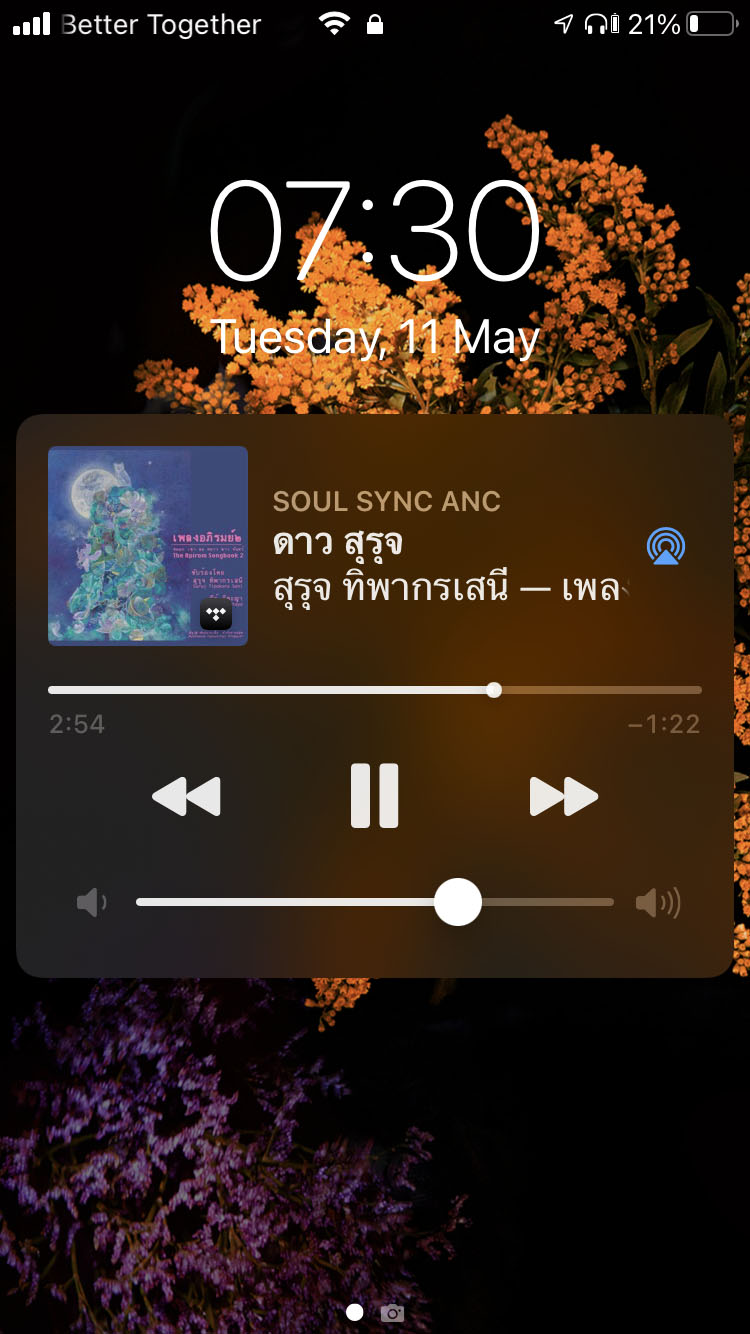Viewport: 750px width, 1334px height.
Task: Tap the album artwork to open the player
Action: click(148, 545)
